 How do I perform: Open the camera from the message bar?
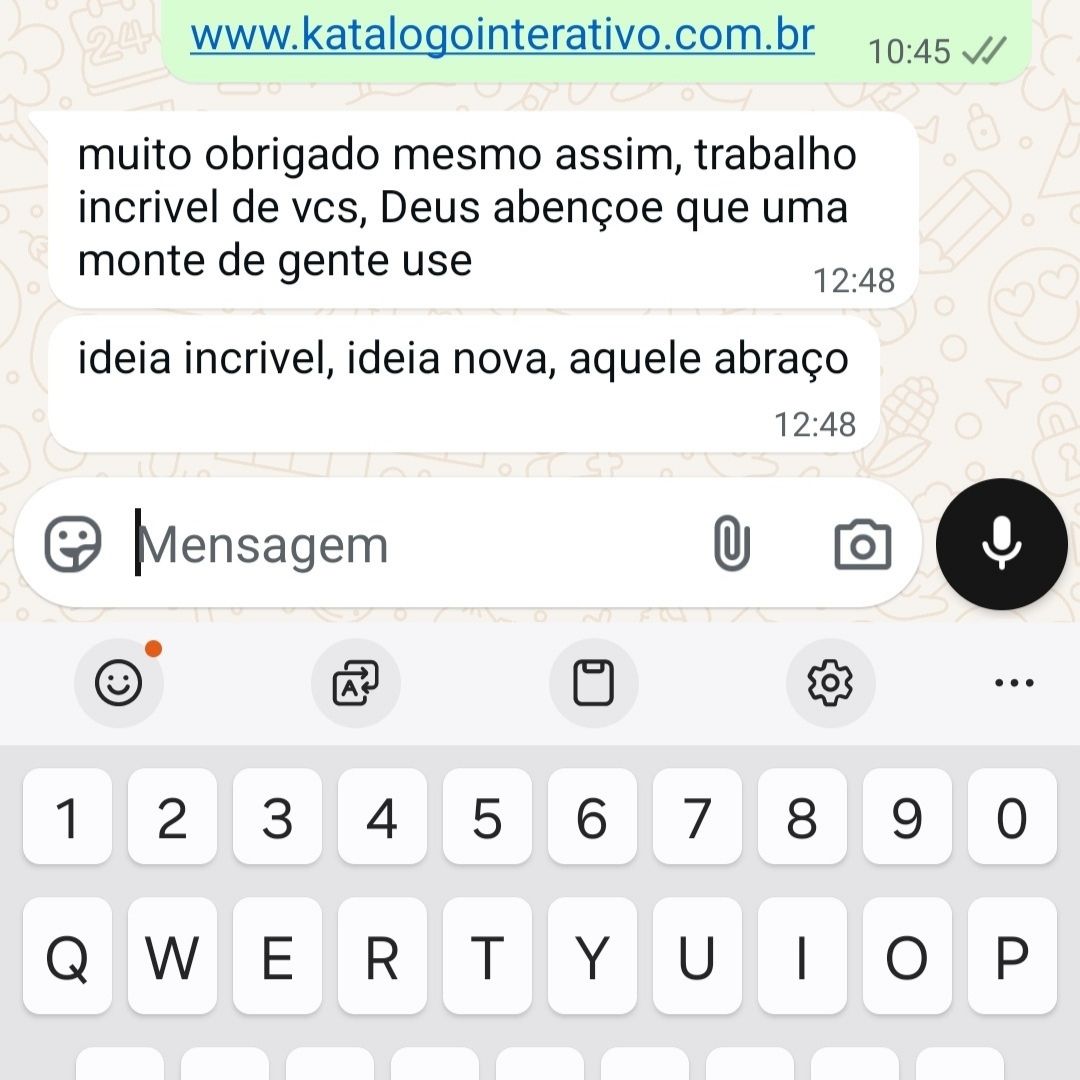click(x=862, y=545)
